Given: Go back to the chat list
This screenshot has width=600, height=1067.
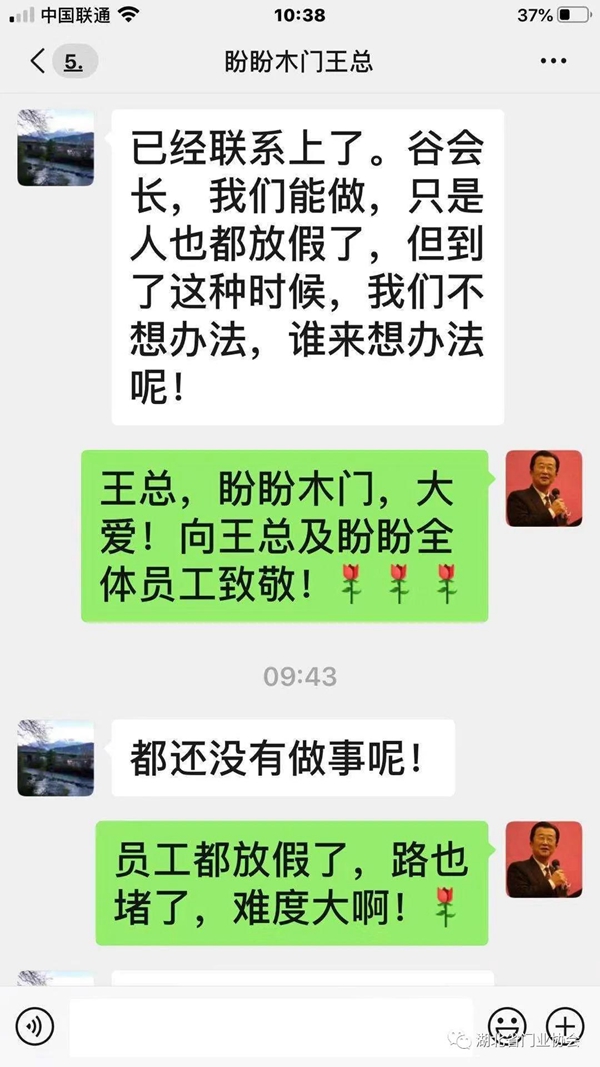Looking at the screenshot, I should tap(40, 61).
